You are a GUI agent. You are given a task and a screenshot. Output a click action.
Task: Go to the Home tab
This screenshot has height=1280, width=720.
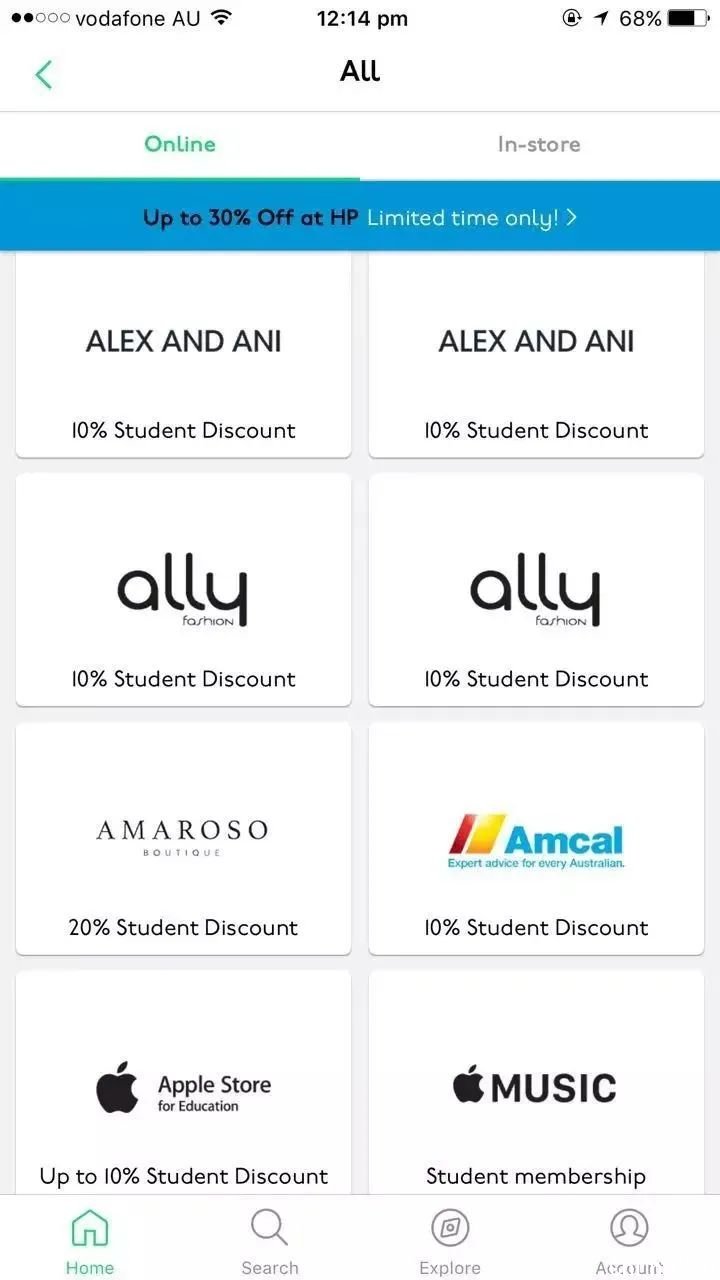90,1240
